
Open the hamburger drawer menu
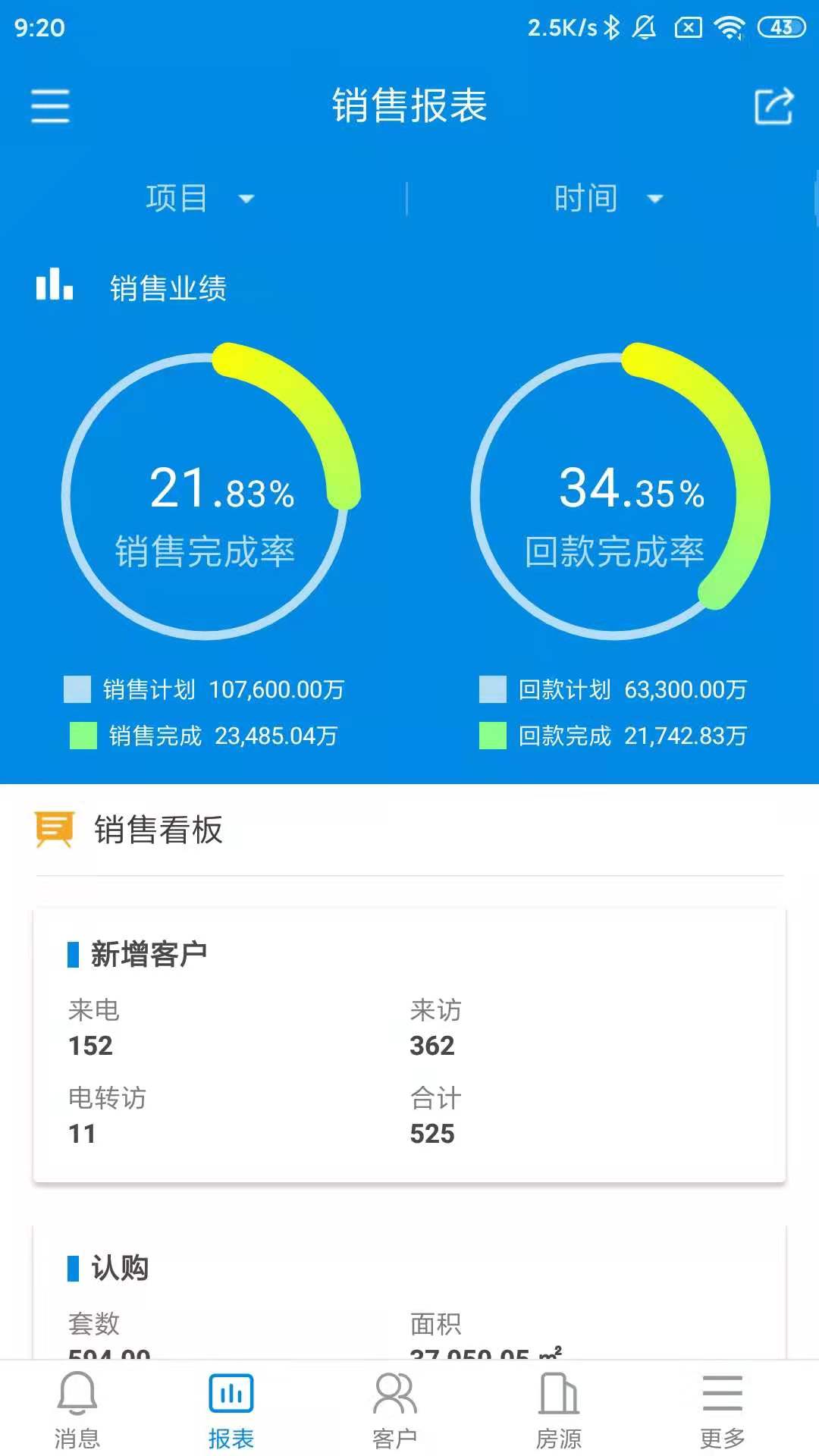pyautogui.click(x=50, y=105)
